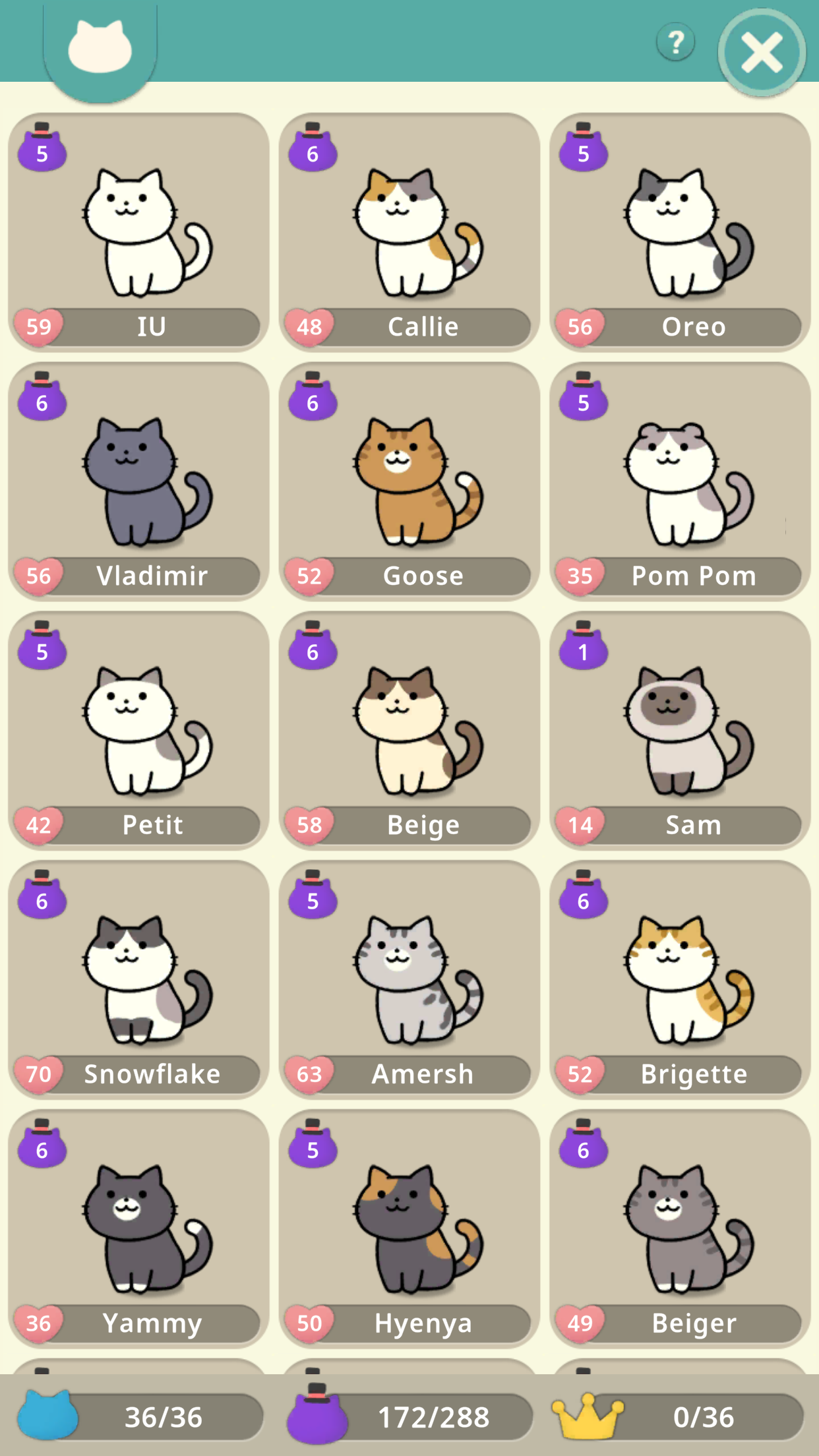The image size is (819, 1456).
Task: Open Sam's costume bag showing 1
Action: 583,649
